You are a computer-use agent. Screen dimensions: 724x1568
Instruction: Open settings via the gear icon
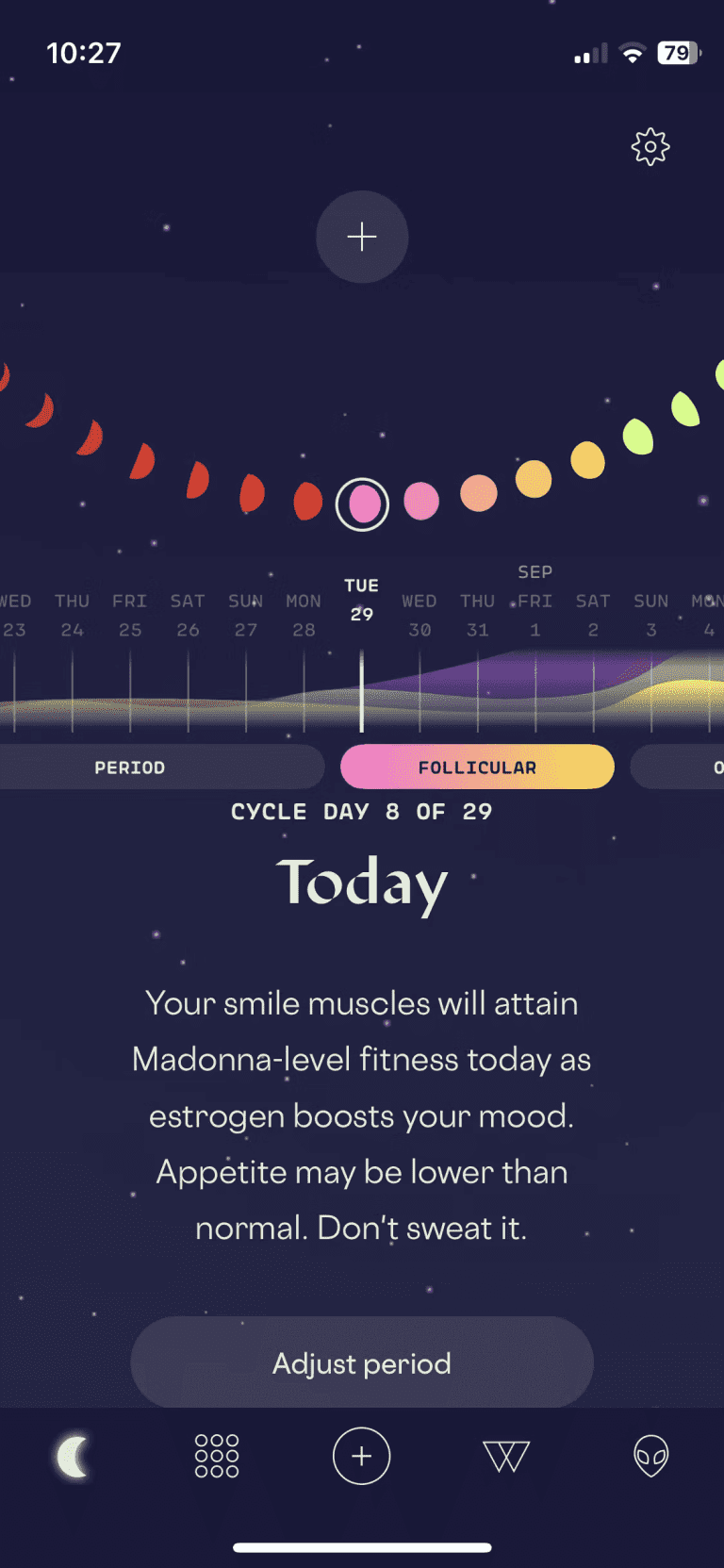coord(650,147)
